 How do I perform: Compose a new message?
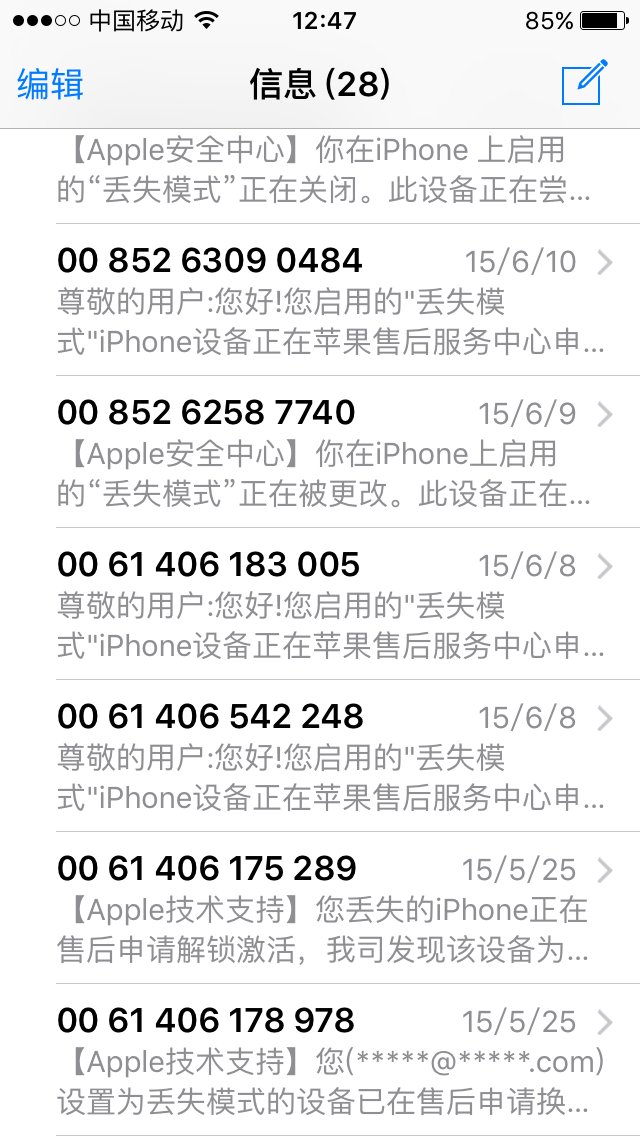584,83
